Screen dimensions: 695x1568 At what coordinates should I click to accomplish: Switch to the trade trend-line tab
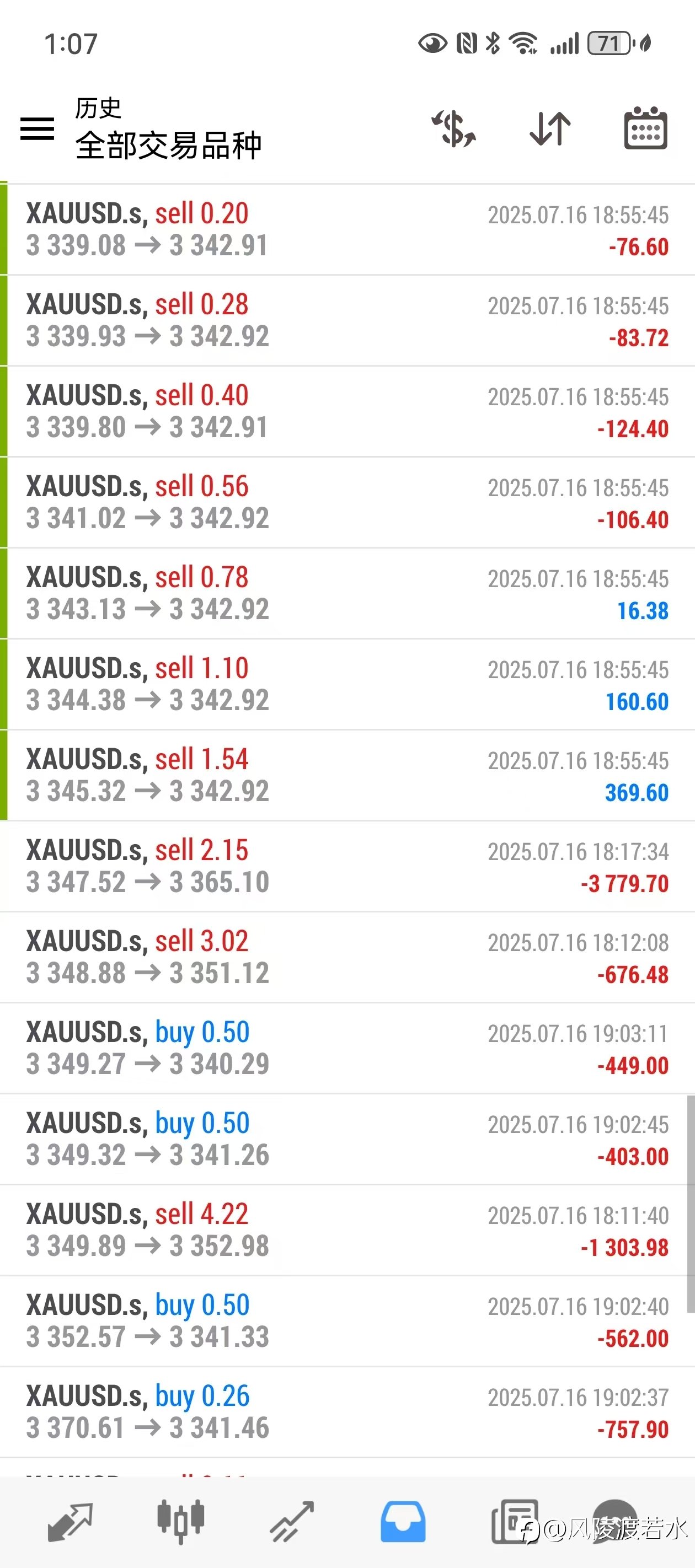(292, 1522)
